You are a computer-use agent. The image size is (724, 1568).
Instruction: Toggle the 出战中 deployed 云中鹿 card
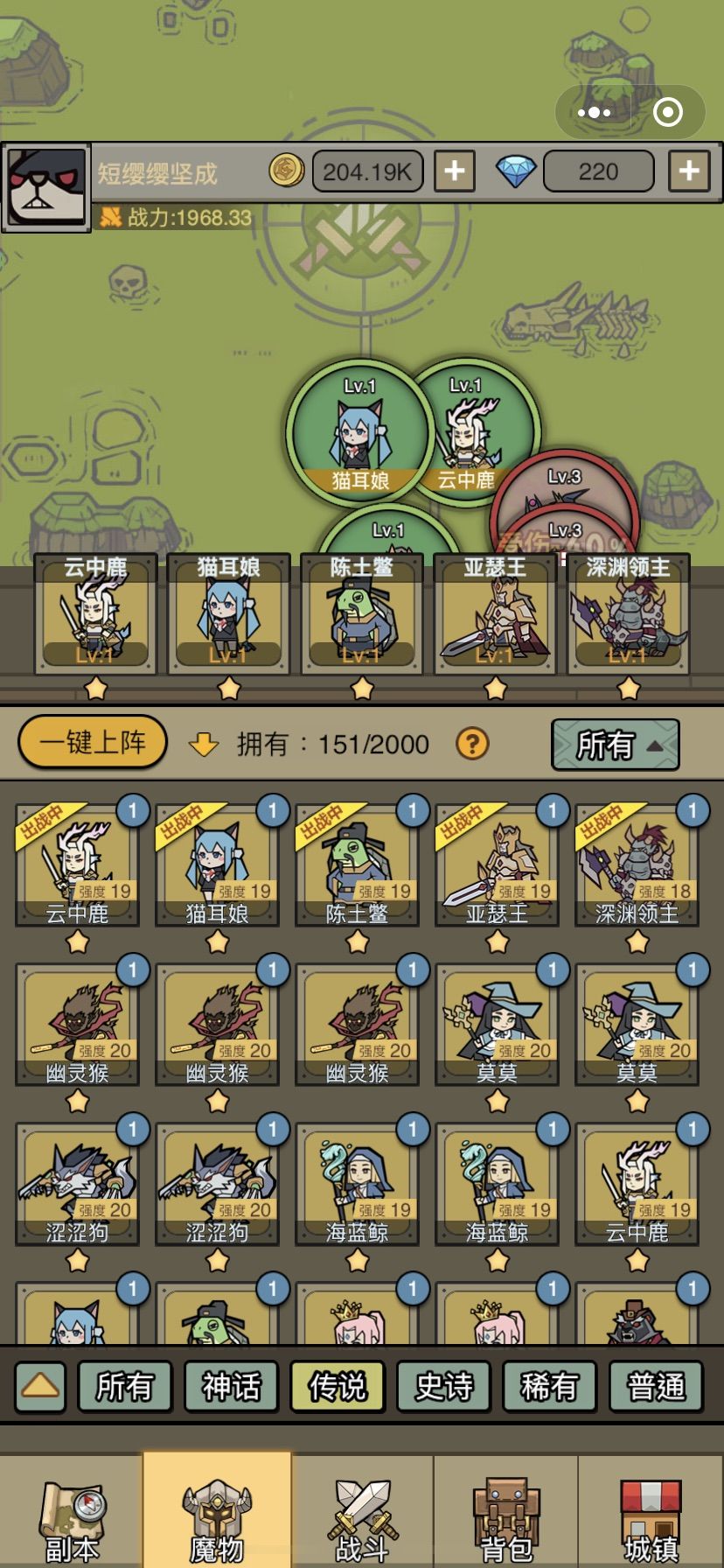78,862
